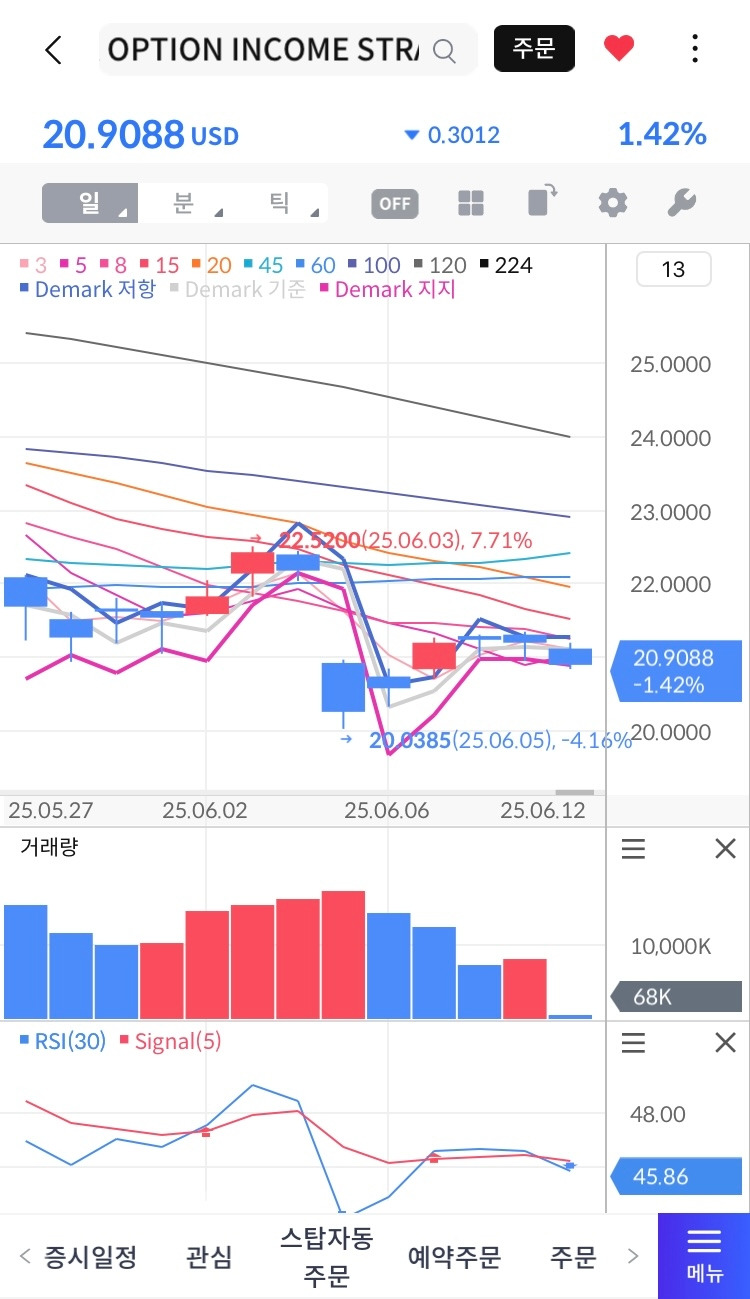
Task: Open the chart grid layout icon
Action: click(471, 203)
